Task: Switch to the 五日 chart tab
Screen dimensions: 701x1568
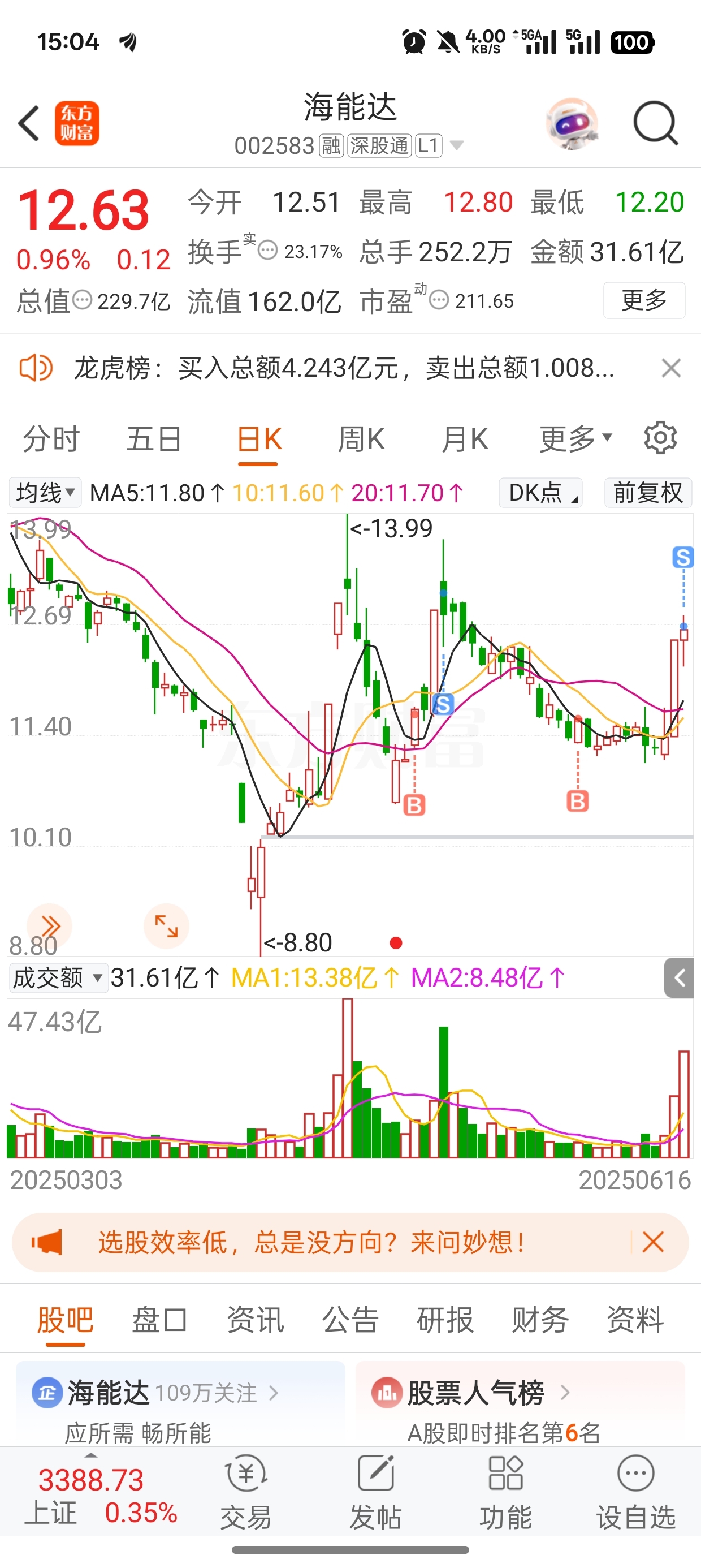Action: [x=154, y=439]
